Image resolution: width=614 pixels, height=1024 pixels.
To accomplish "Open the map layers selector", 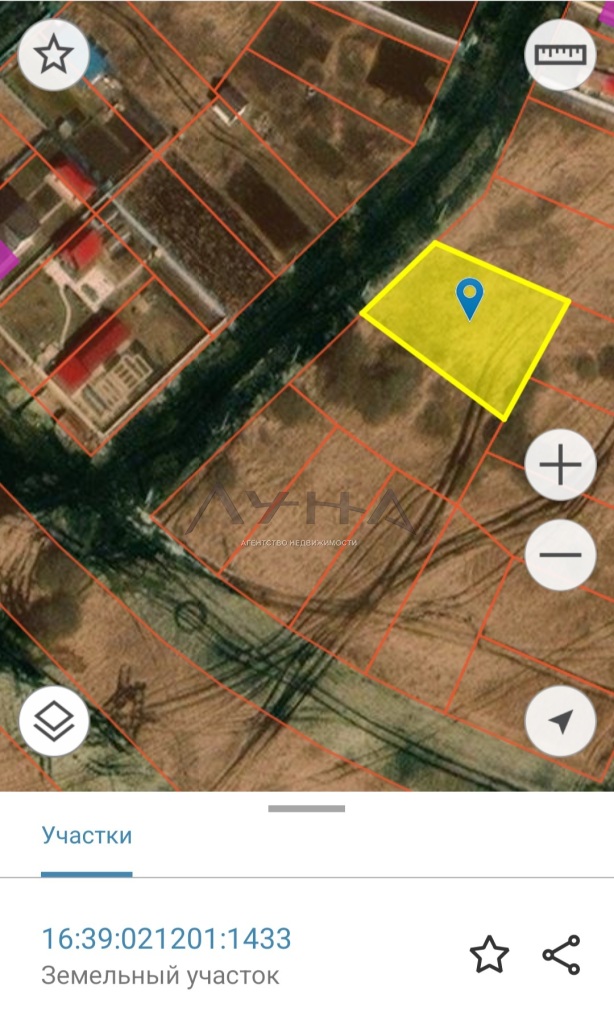I will click(x=54, y=721).
